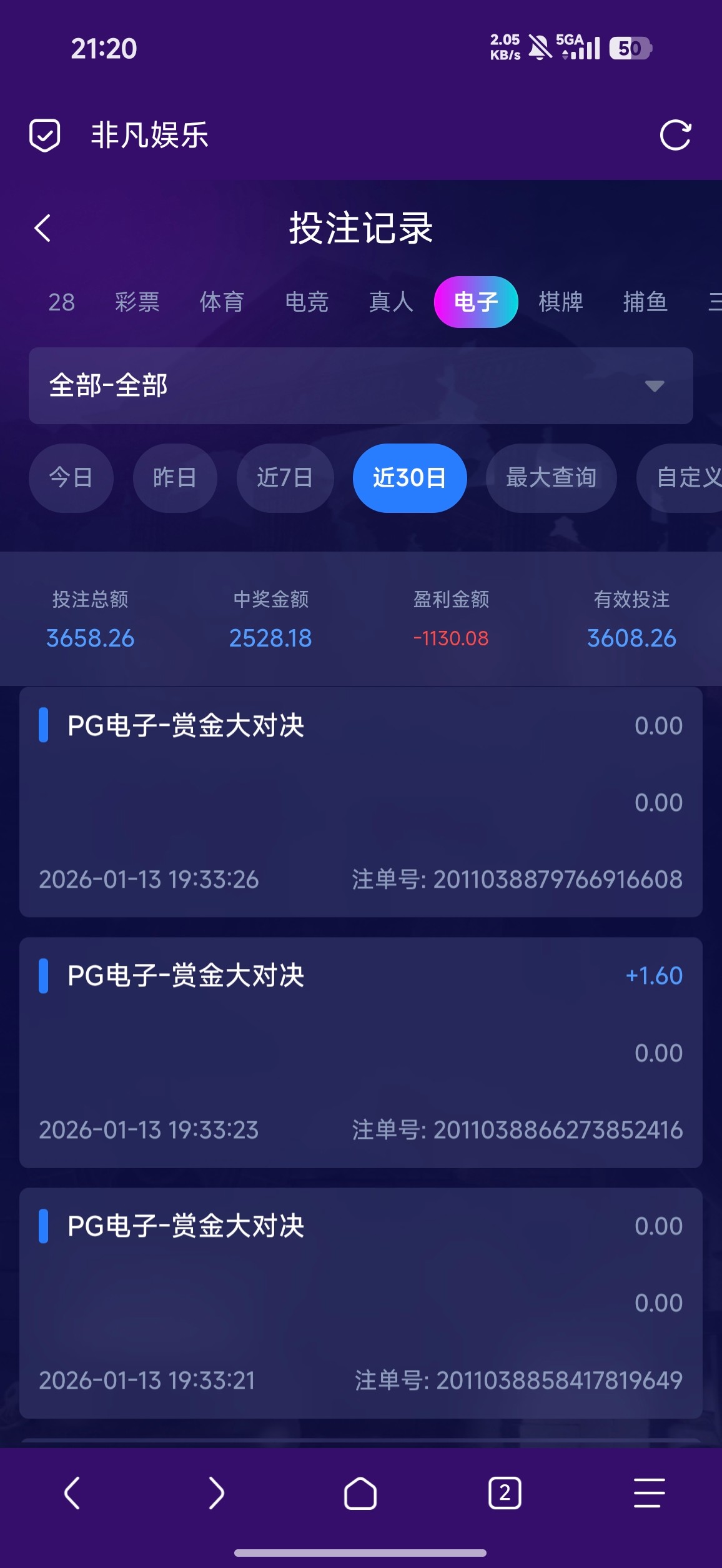Select the 棋牌 category tab

(x=561, y=302)
